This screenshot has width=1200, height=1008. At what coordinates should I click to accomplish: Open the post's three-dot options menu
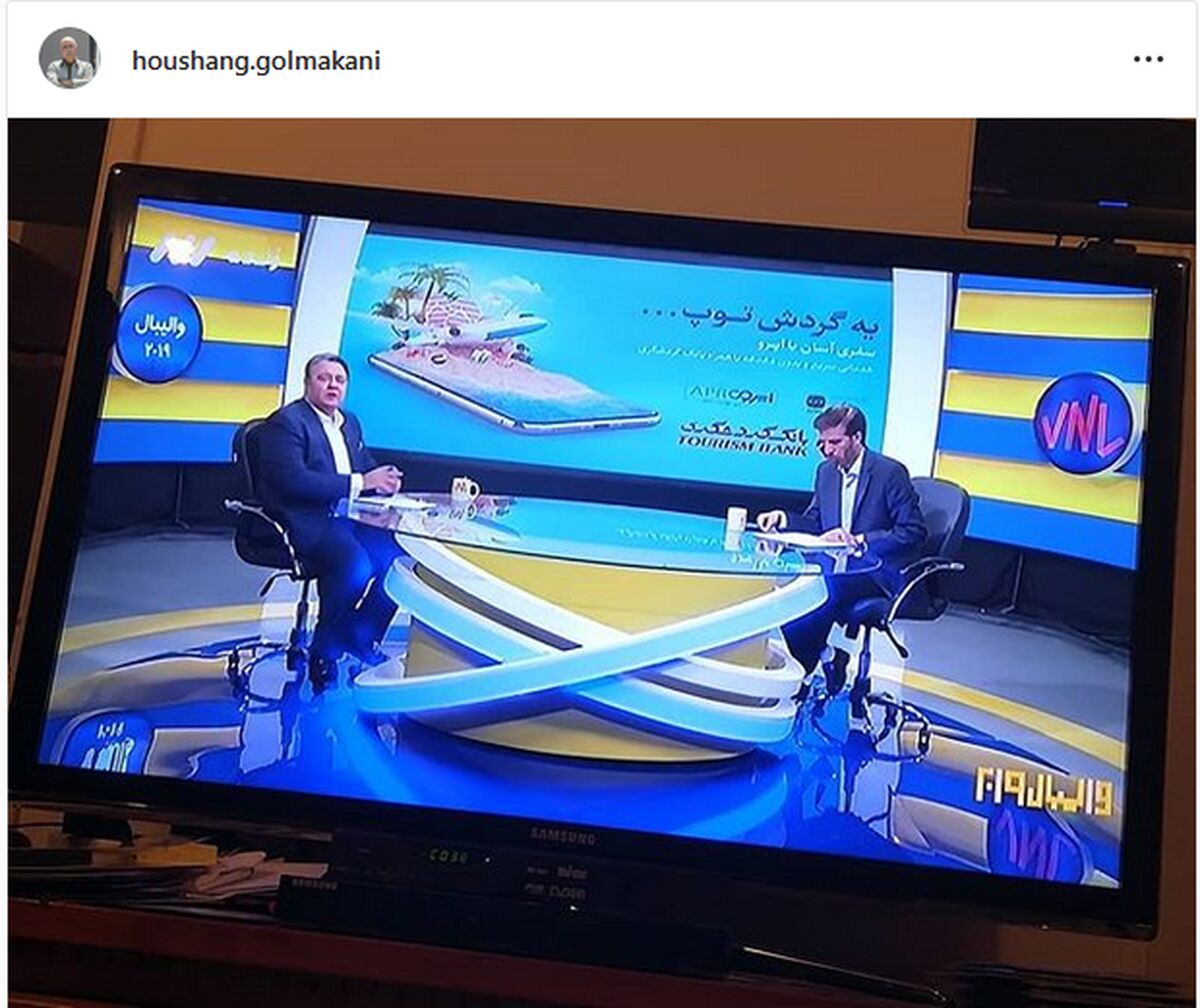coord(1148,59)
